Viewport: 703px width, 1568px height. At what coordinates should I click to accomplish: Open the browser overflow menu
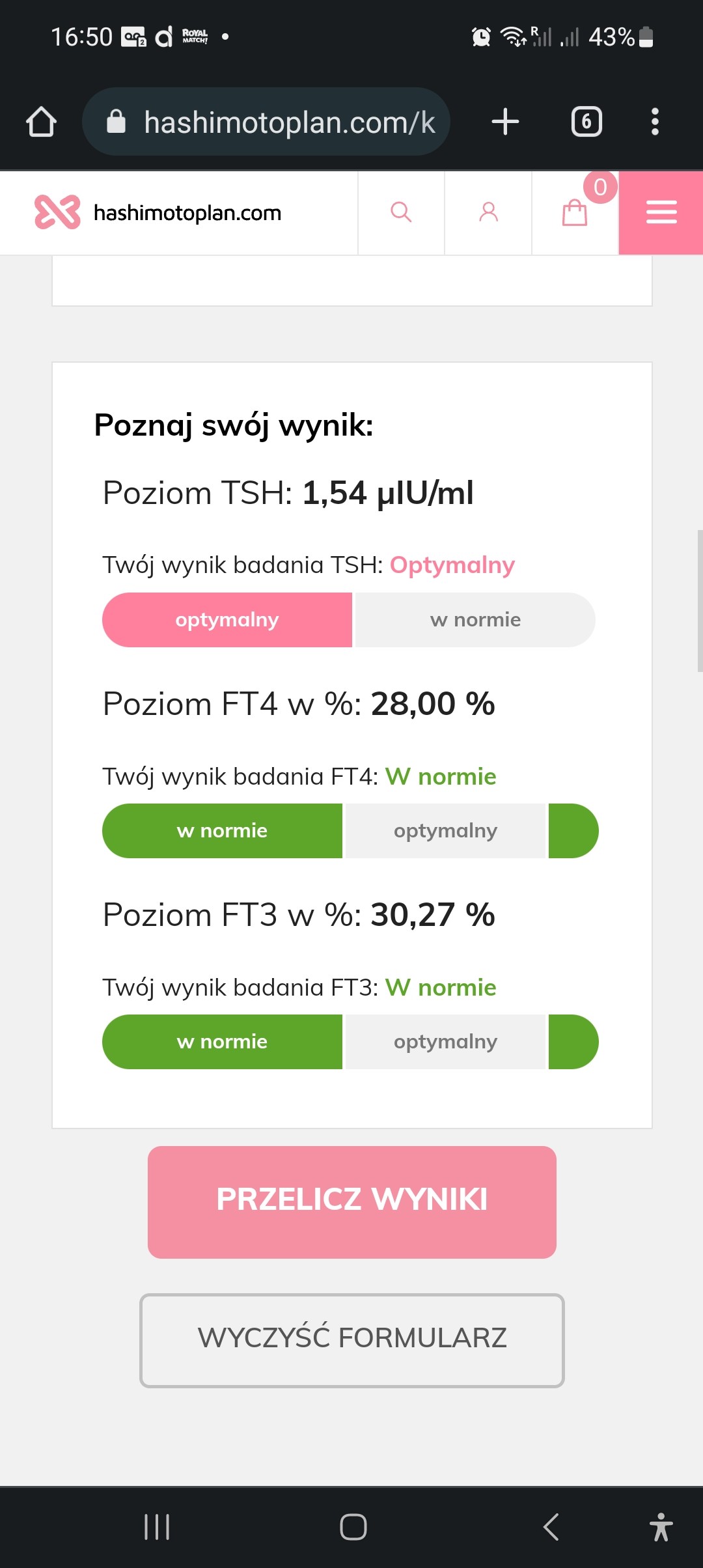pos(655,122)
